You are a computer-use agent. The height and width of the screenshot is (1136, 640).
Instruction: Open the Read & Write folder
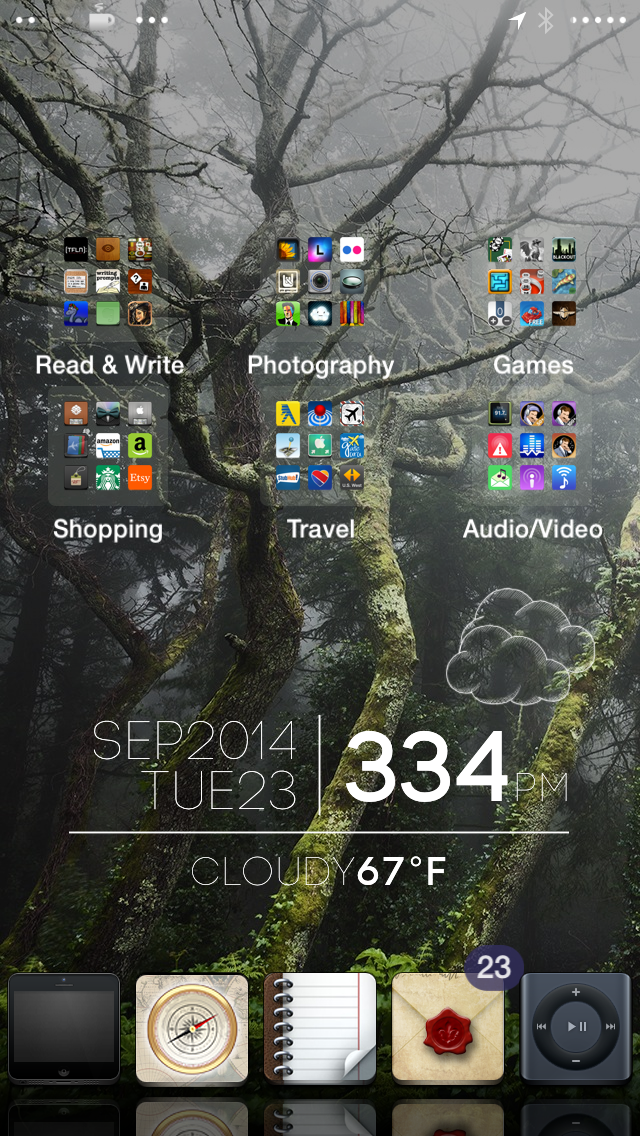[108, 283]
